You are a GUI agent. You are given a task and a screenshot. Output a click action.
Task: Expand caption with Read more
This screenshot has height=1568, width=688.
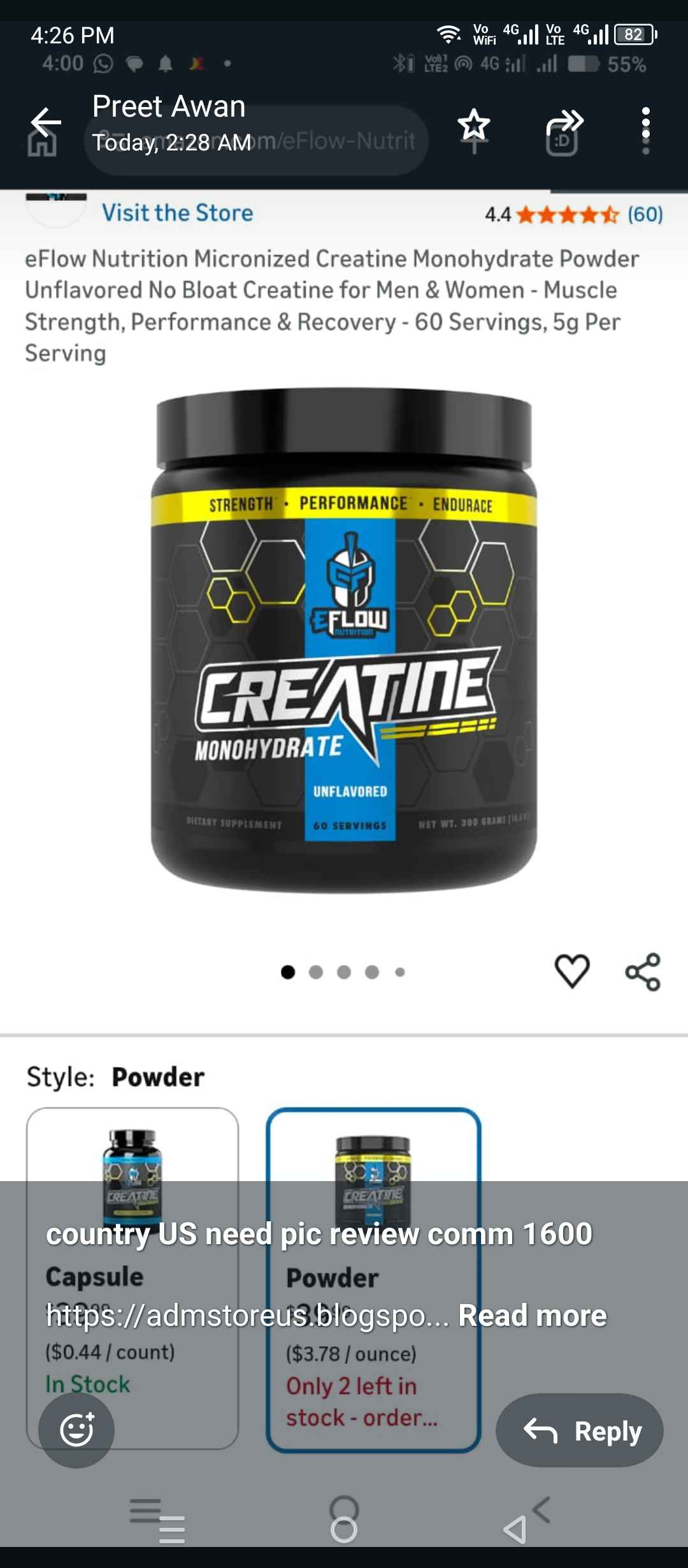point(533,1316)
